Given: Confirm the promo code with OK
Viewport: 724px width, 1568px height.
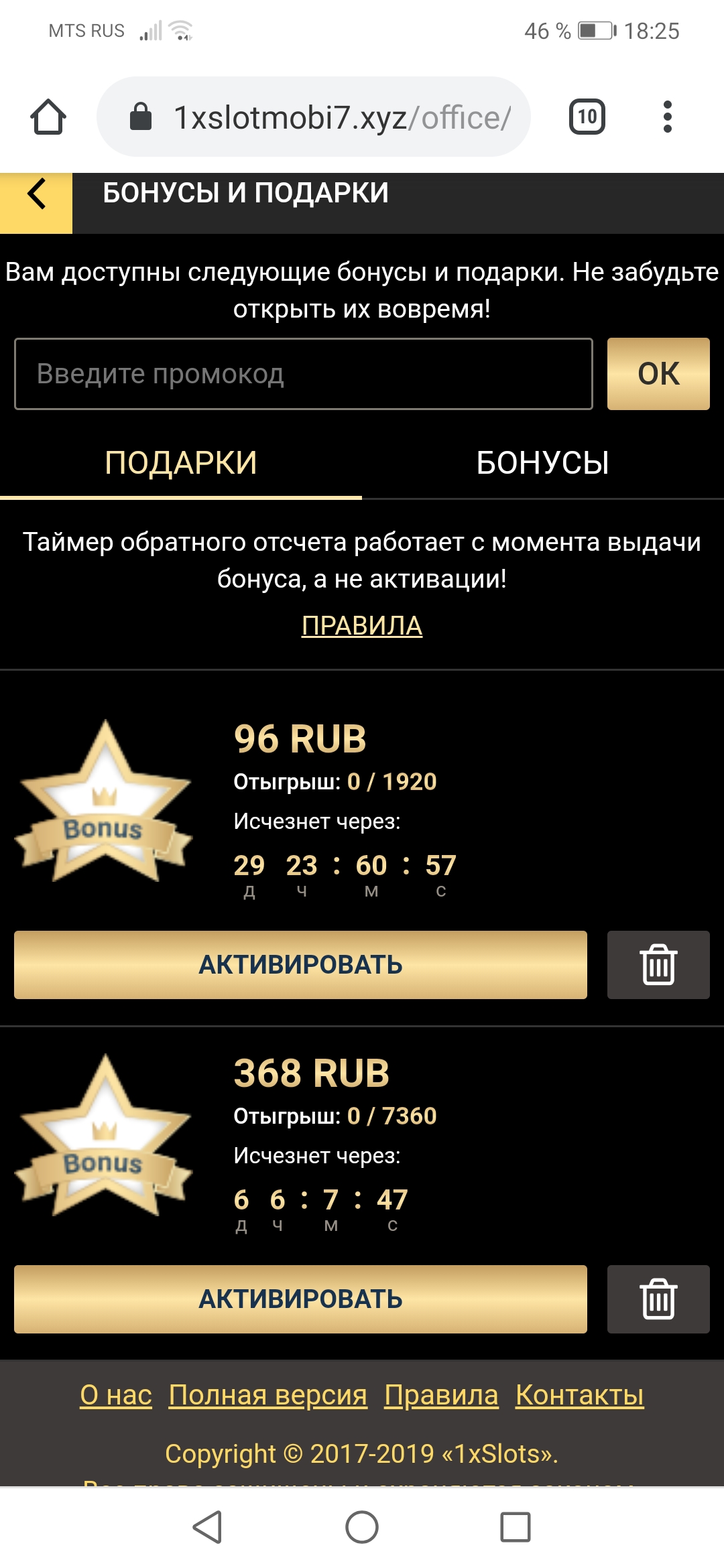Looking at the screenshot, I should click(x=658, y=374).
